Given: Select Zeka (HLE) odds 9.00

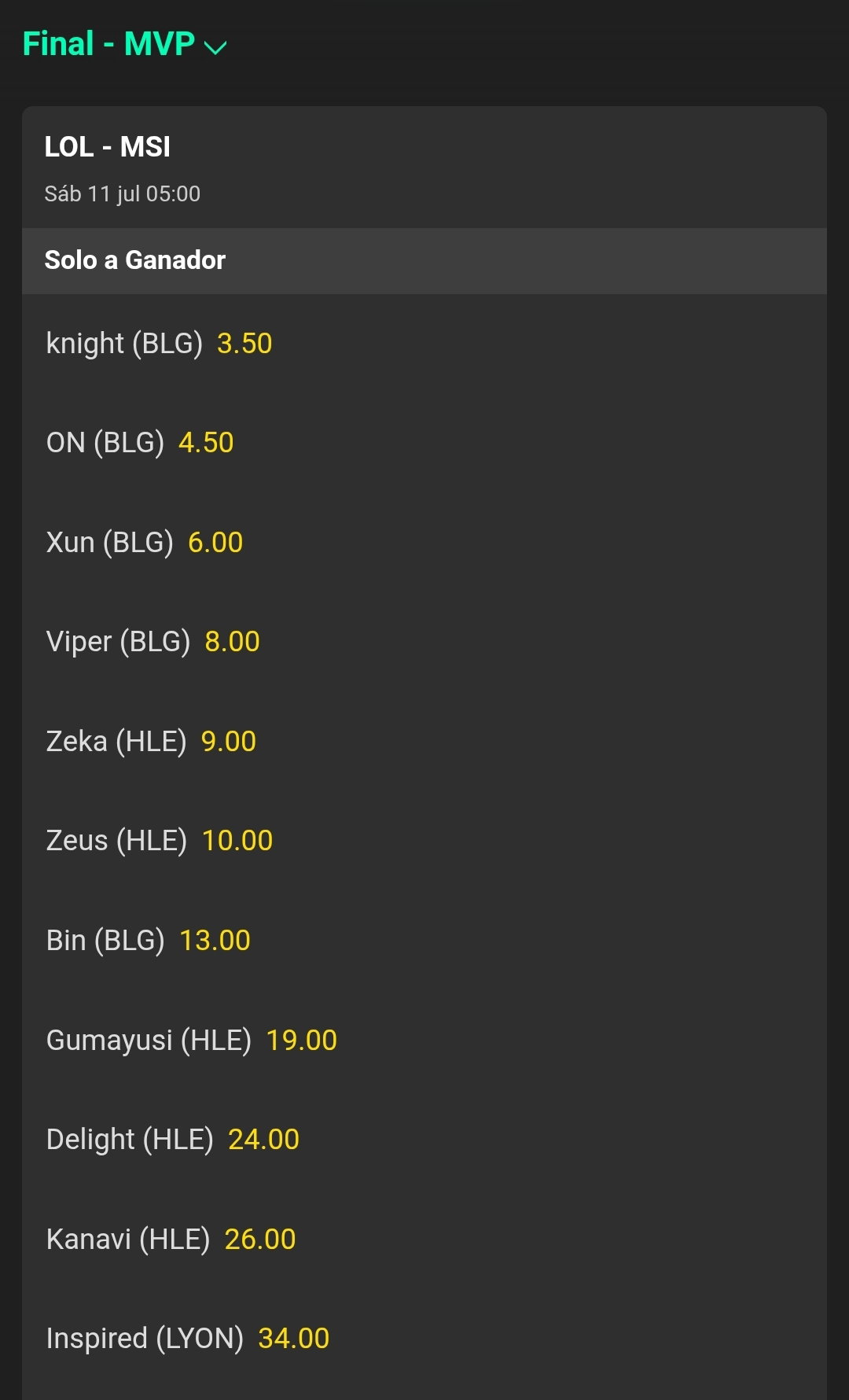Looking at the screenshot, I should point(424,742).
